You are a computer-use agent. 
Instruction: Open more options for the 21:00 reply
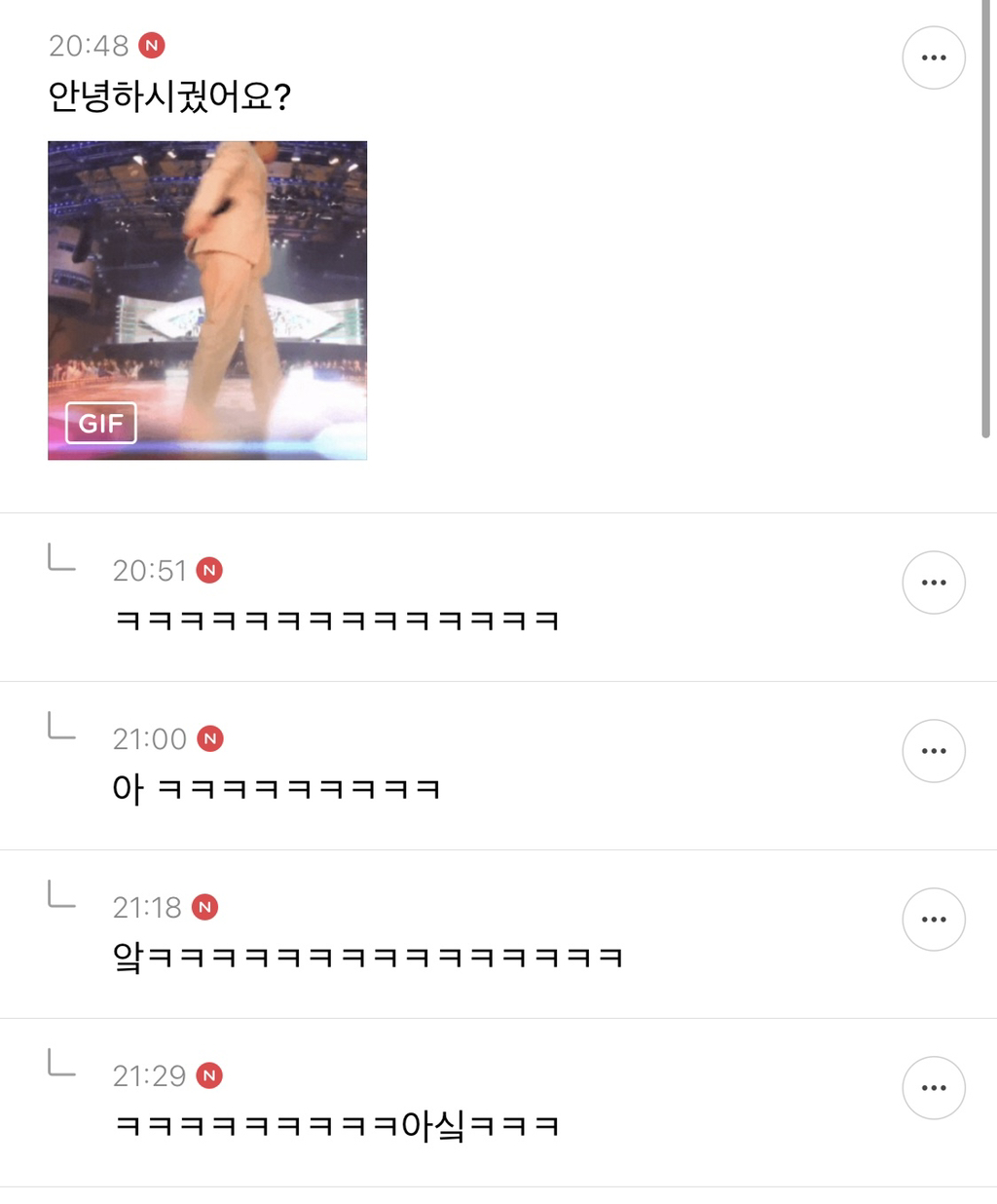pos(933,751)
